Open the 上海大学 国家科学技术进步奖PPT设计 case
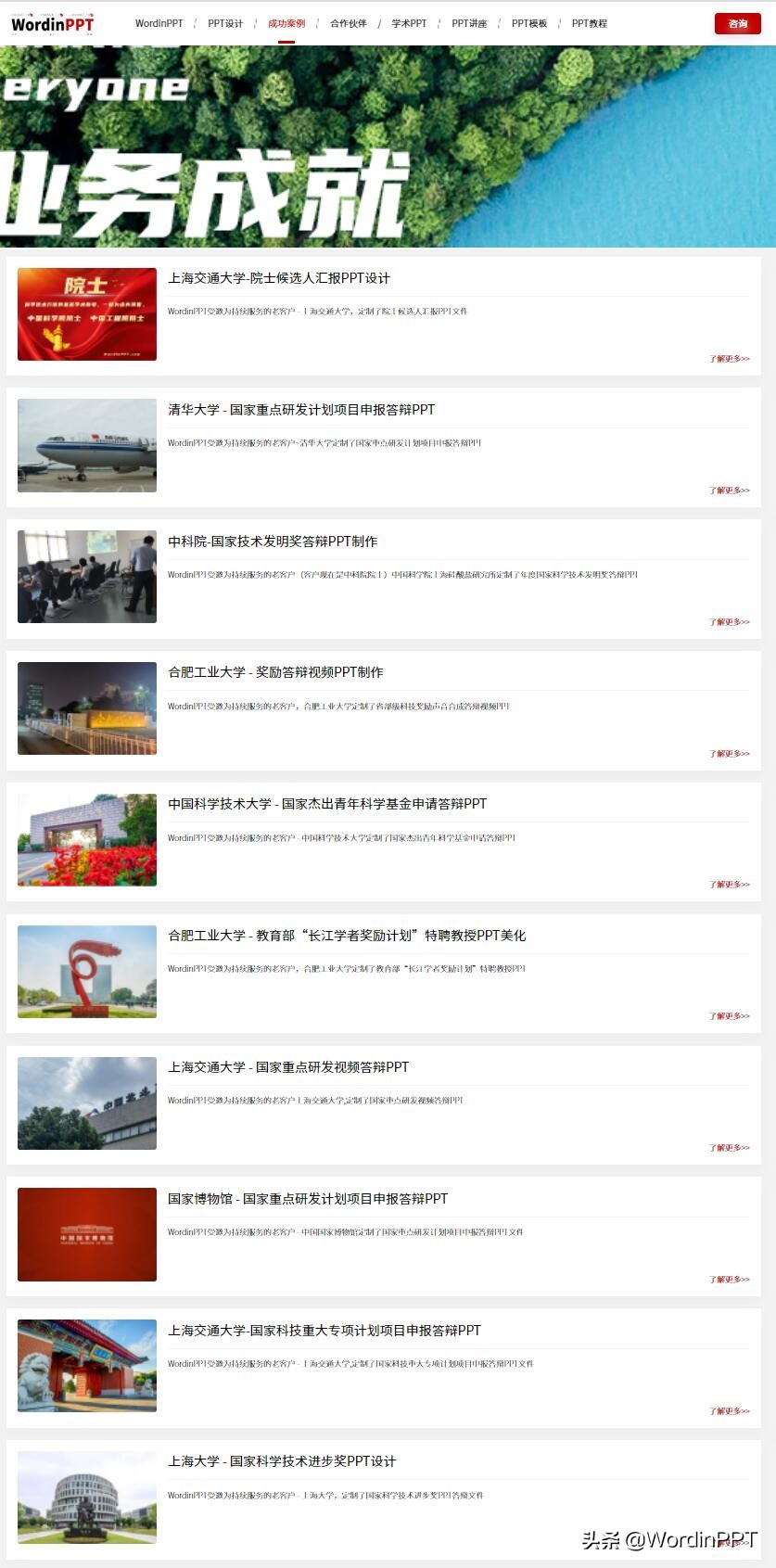The image size is (776, 1568). (282, 1461)
